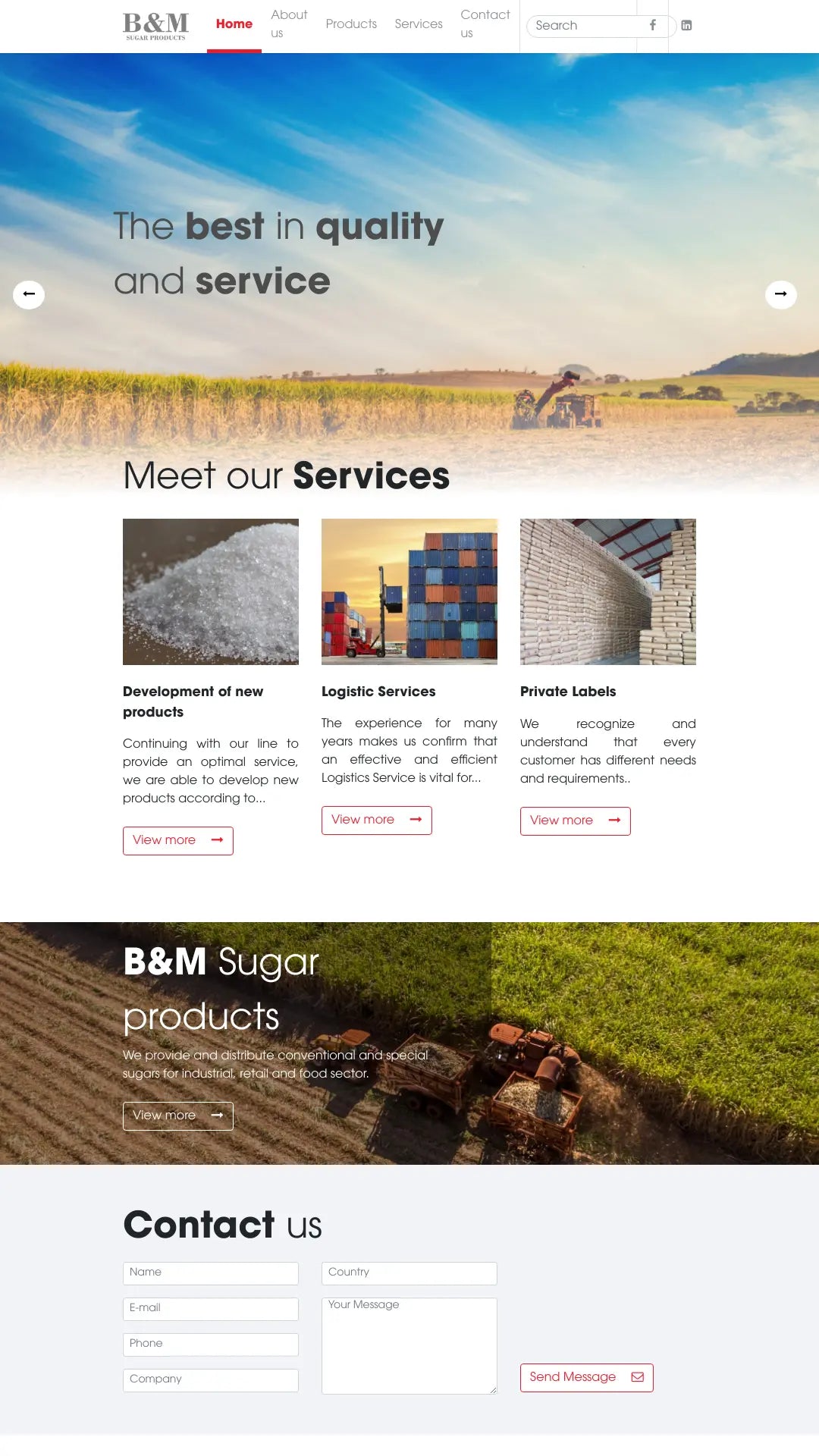
Task: Open the Products page
Action: (x=351, y=24)
